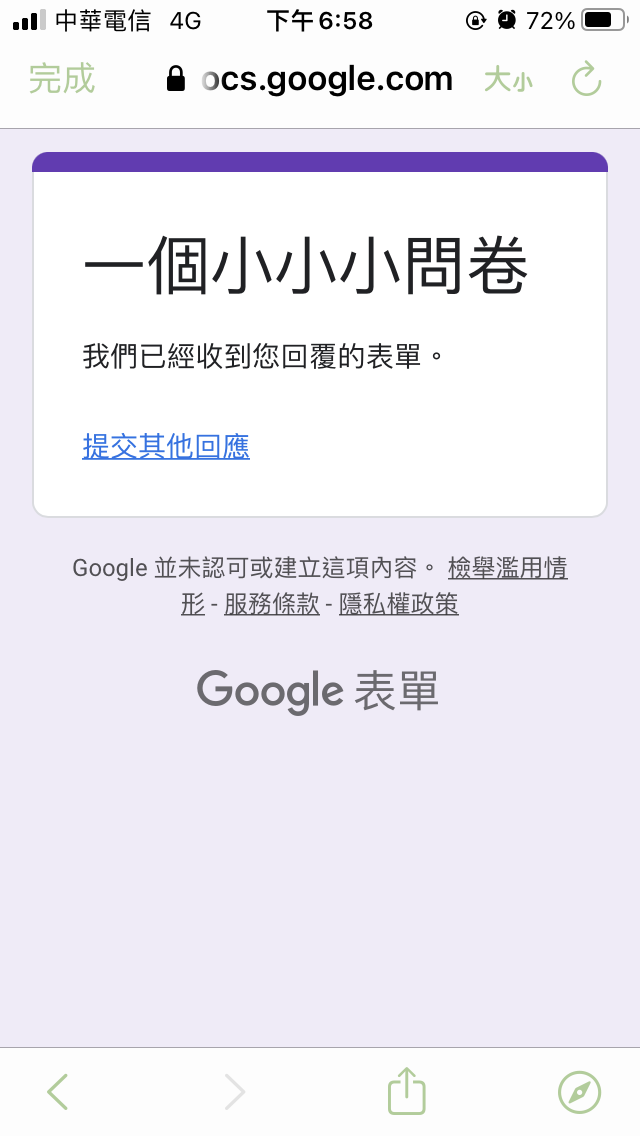Open the 服務條款 link
Viewport: 640px width, 1136px height.
pyautogui.click(x=272, y=604)
